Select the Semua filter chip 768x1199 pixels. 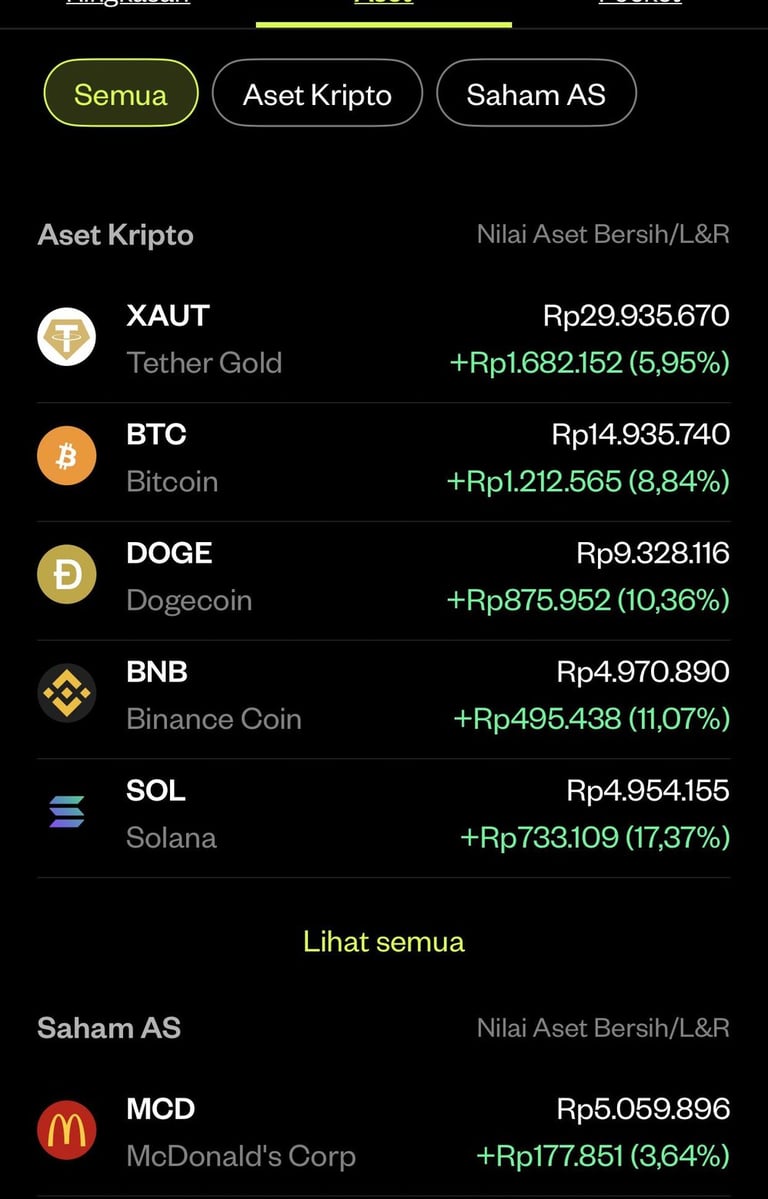click(121, 94)
